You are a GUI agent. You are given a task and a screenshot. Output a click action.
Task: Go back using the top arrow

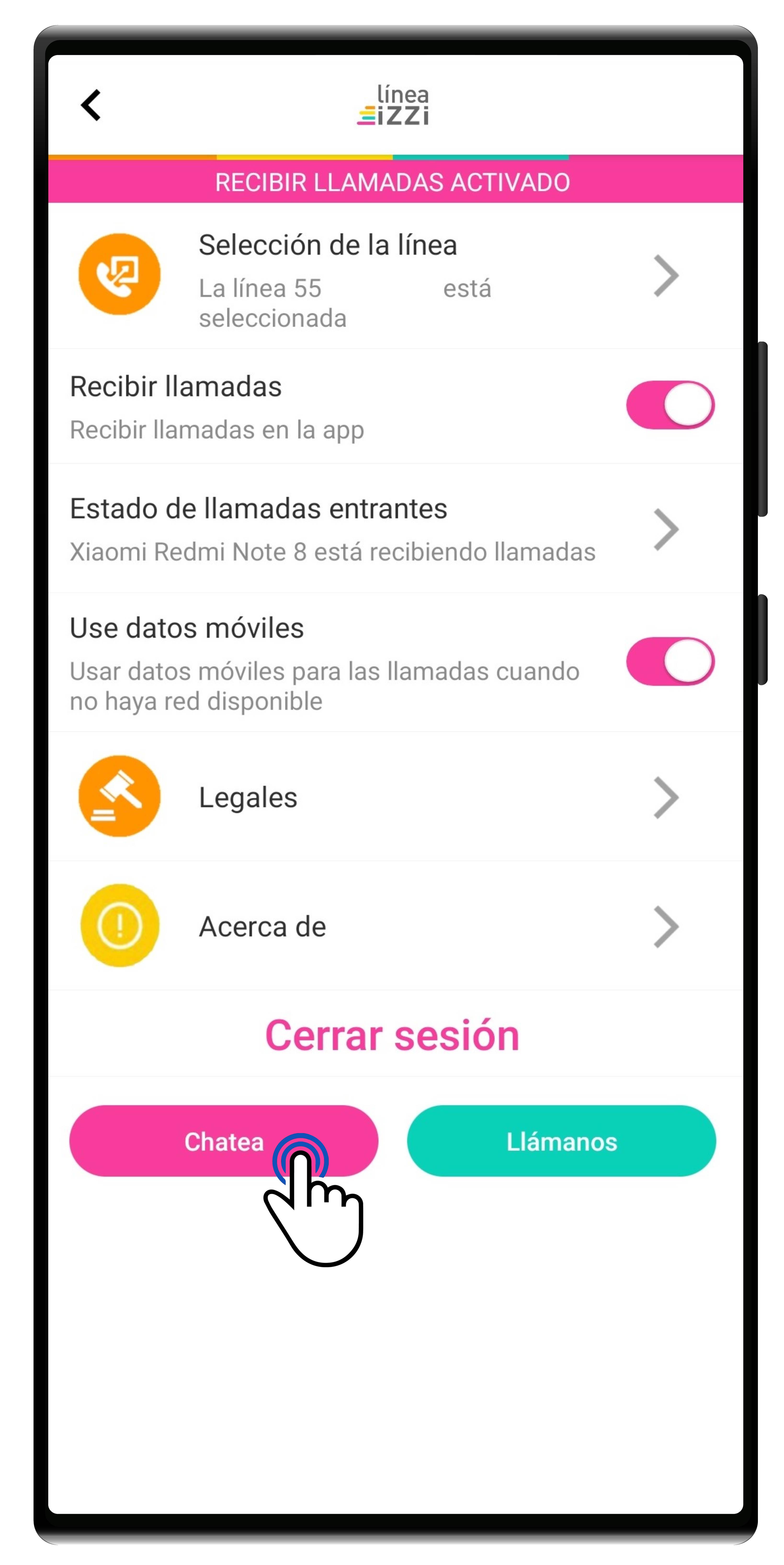[91, 105]
